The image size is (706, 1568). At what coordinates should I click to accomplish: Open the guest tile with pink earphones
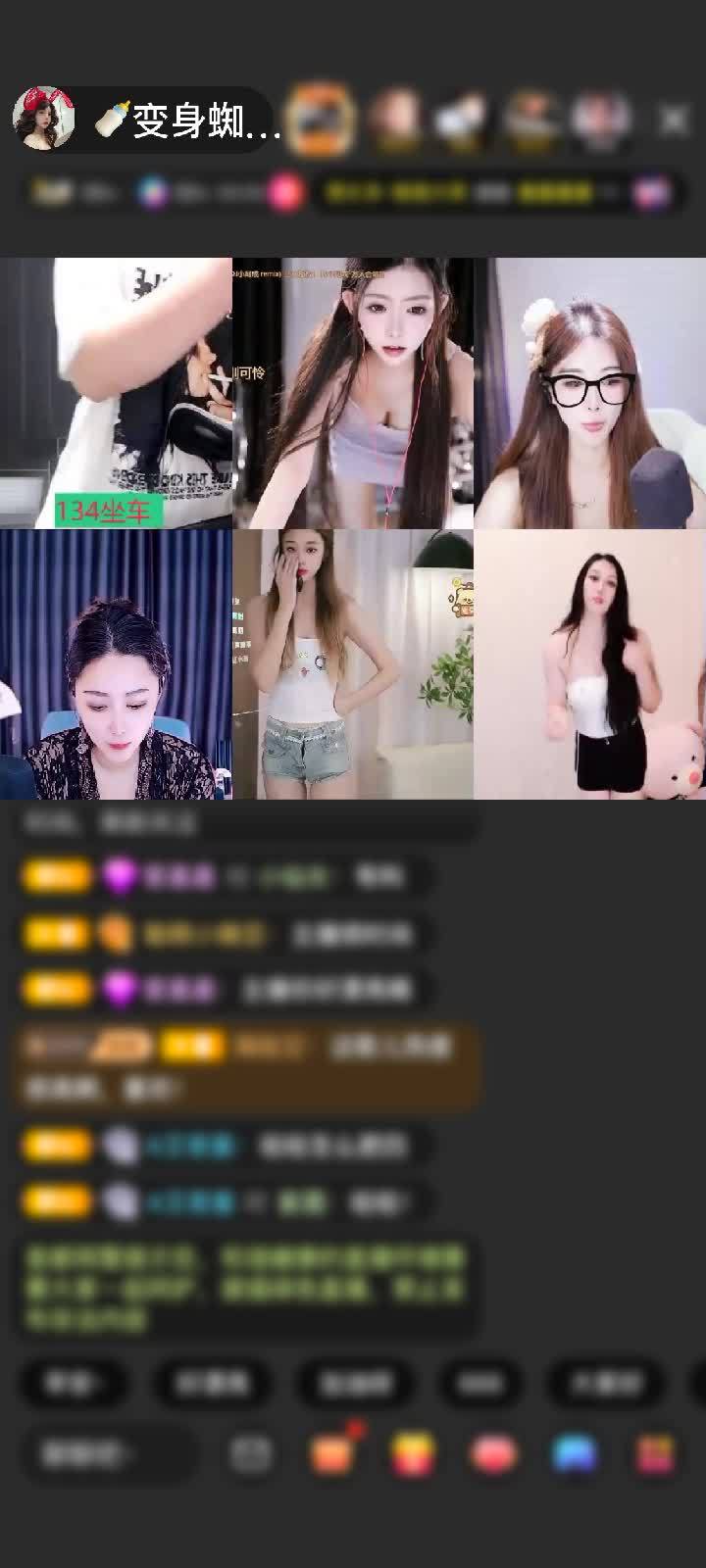point(353,392)
